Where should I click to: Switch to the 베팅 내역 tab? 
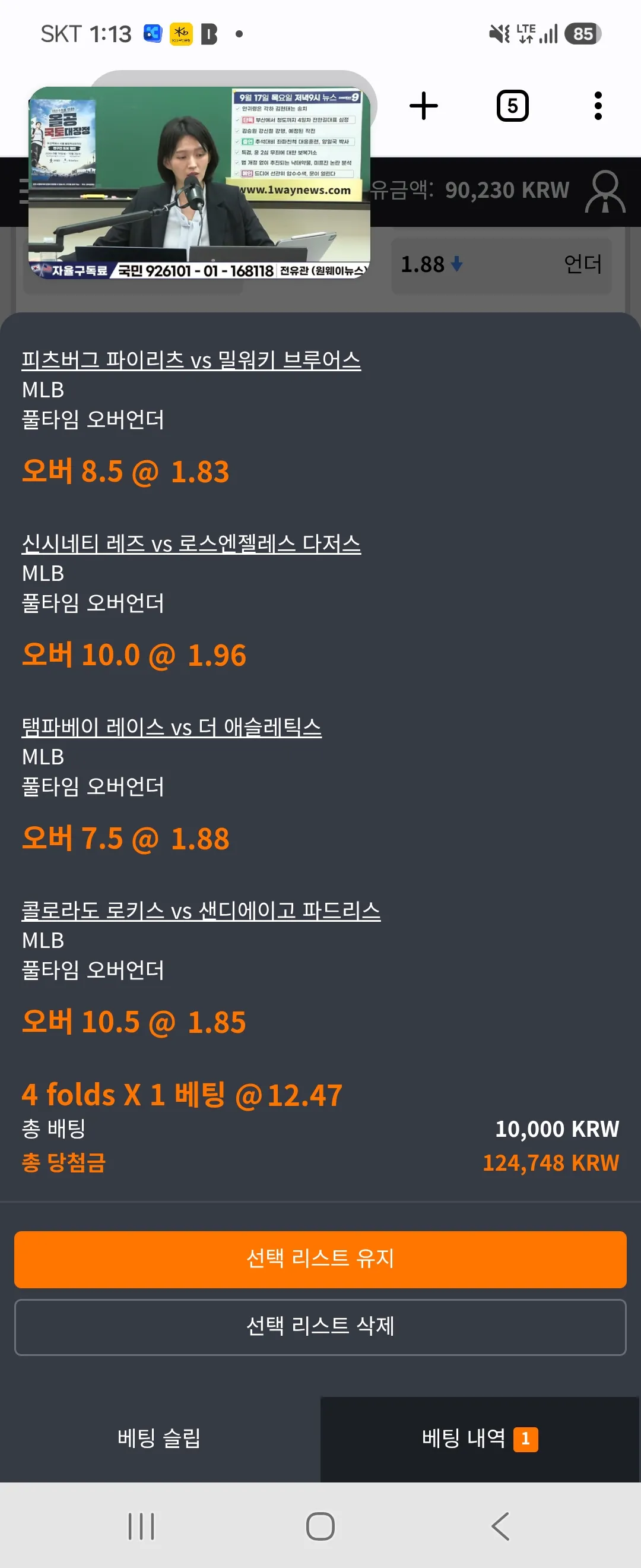[480, 1439]
